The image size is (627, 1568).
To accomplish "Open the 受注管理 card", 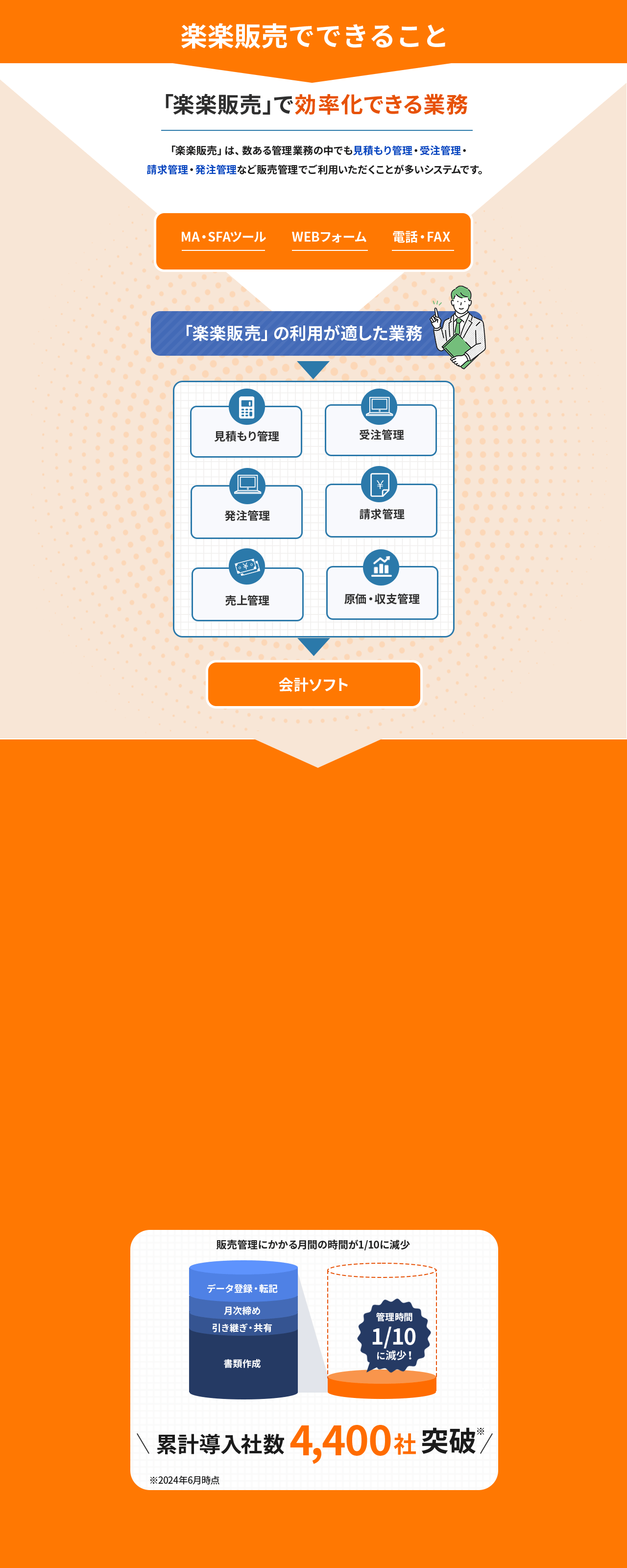I will click(381, 431).
